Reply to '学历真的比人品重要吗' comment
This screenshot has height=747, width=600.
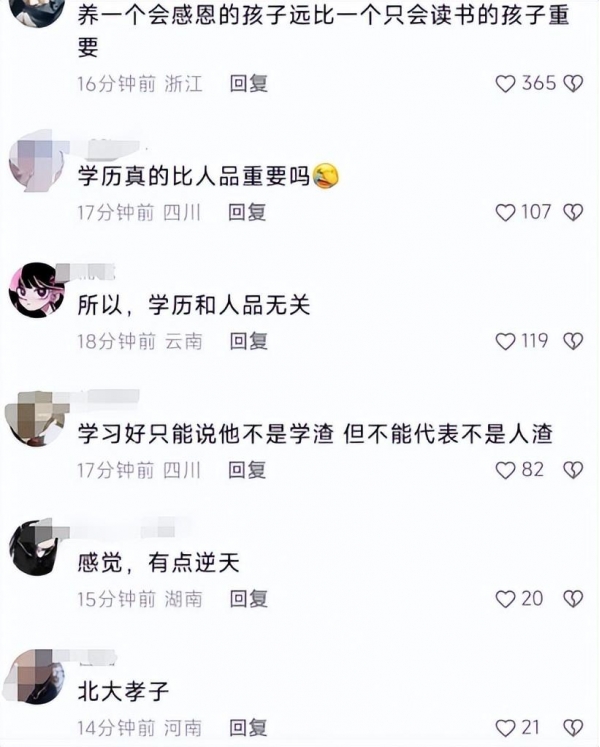[248, 212]
